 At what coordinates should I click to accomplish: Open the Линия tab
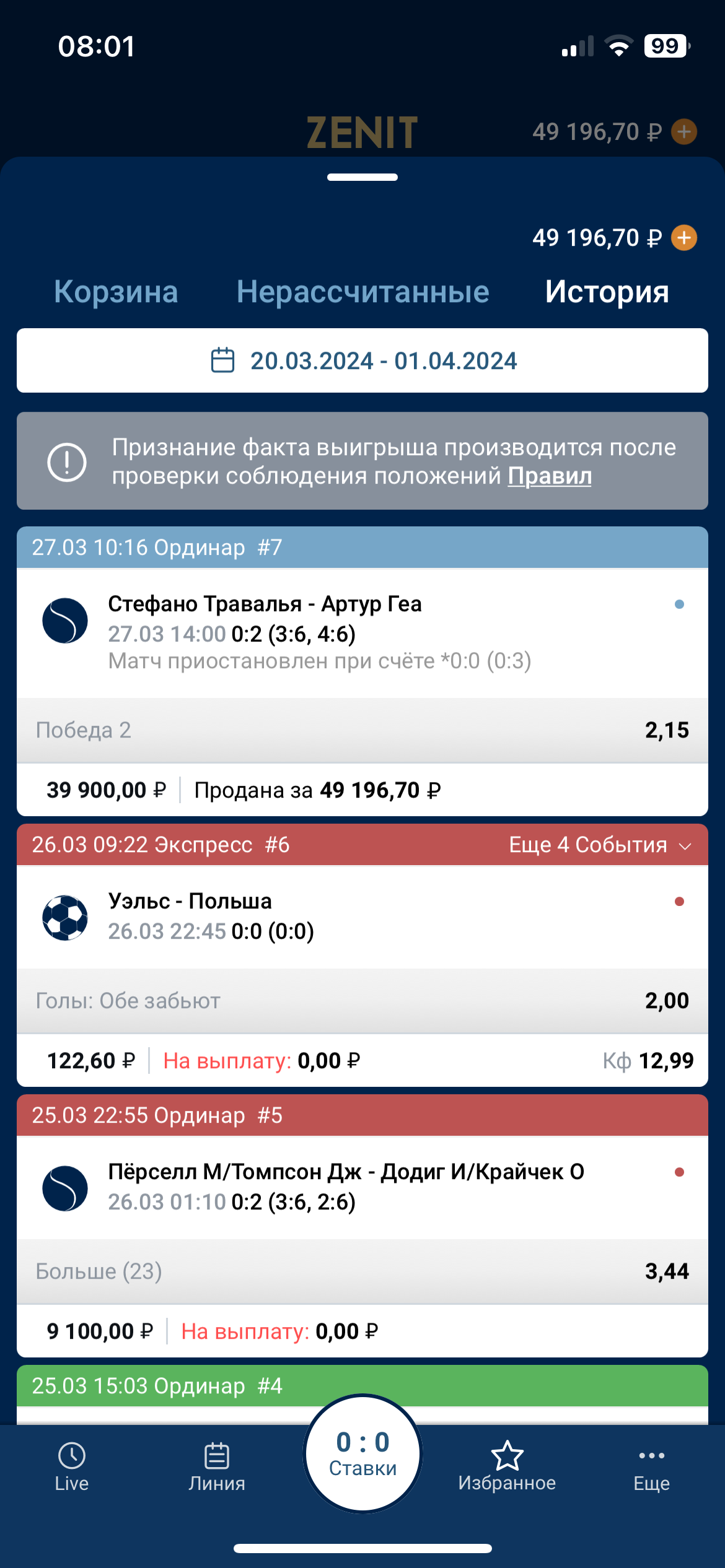(217, 1467)
